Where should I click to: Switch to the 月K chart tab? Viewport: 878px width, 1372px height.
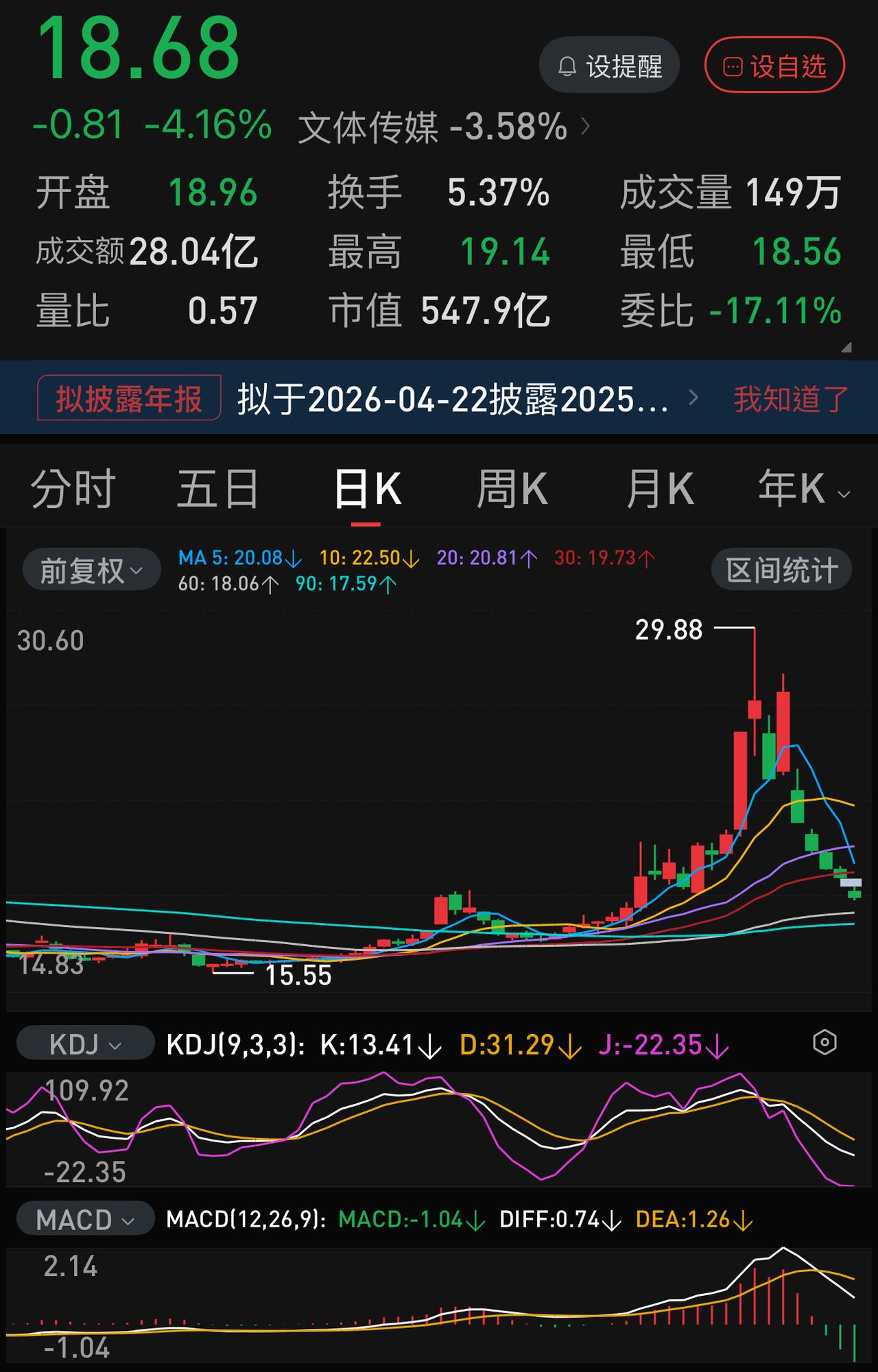tap(660, 490)
